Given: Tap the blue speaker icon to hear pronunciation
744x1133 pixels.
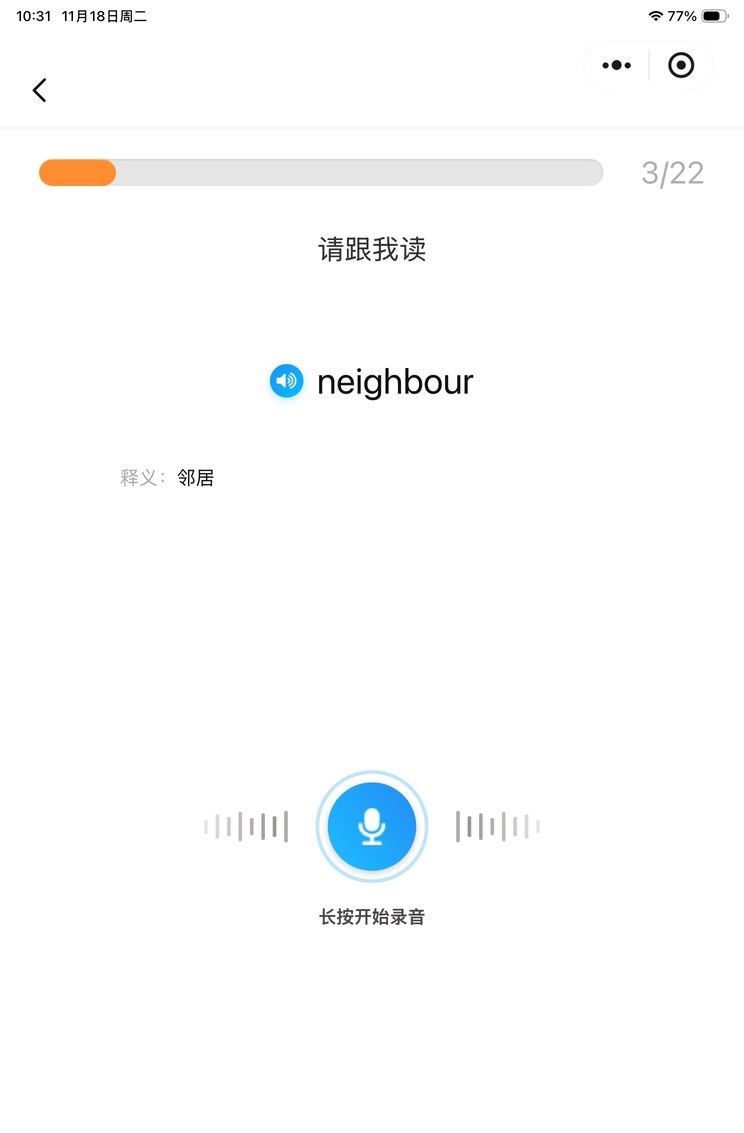Looking at the screenshot, I should click(286, 381).
